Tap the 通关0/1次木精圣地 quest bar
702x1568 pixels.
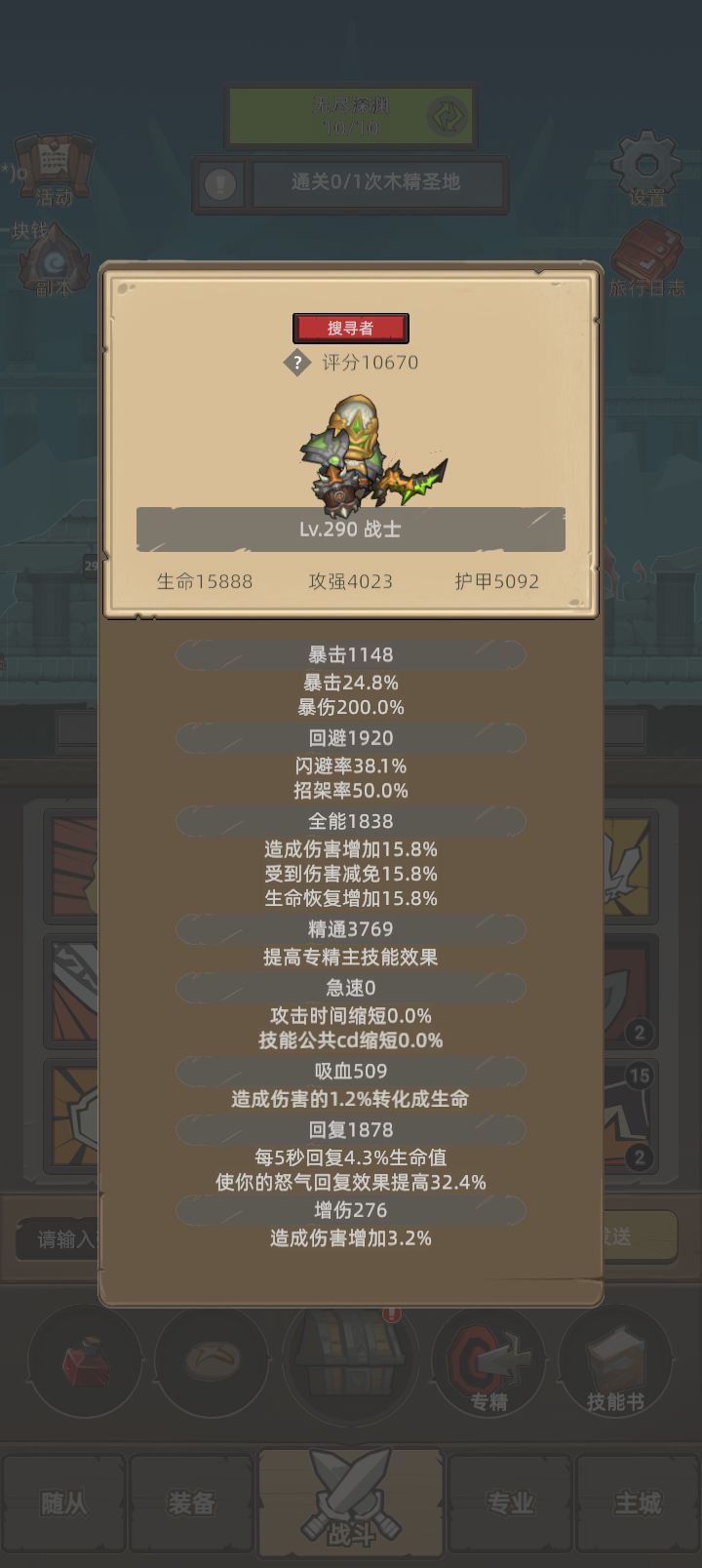pos(375,182)
